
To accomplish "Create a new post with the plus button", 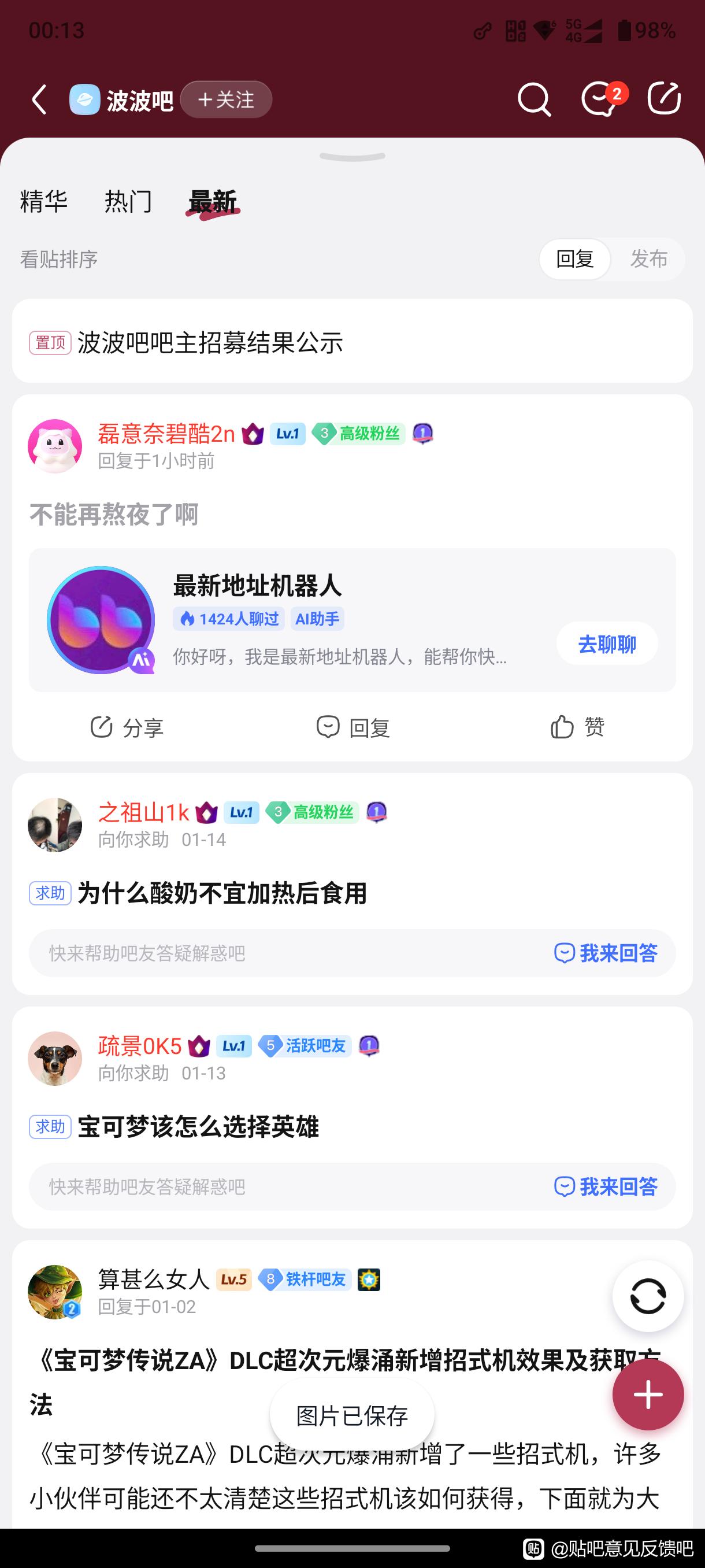I will pyautogui.click(x=648, y=1395).
